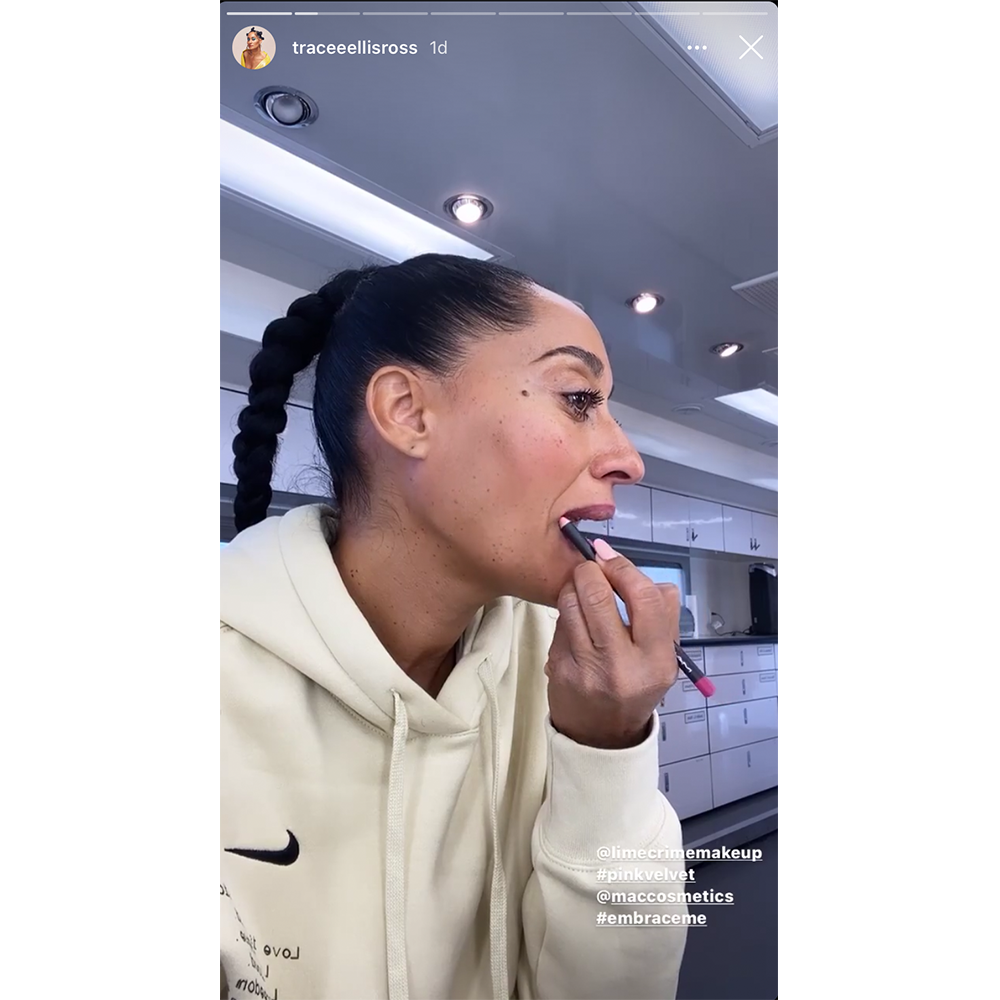Open the story poster's profile picture
The height and width of the screenshot is (1000, 1000).
point(254,48)
